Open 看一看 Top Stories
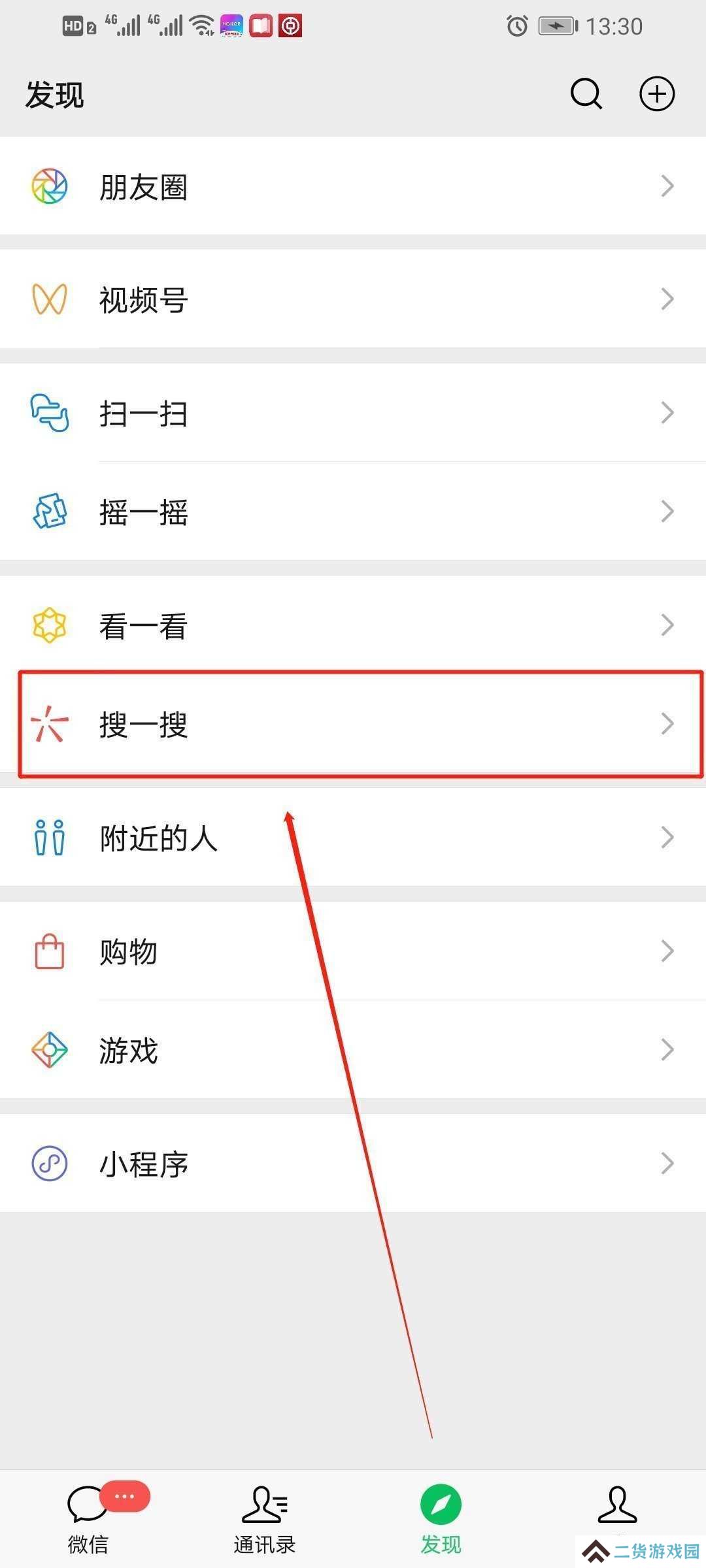Viewport: 706px width, 1568px height. [x=353, y=625]
